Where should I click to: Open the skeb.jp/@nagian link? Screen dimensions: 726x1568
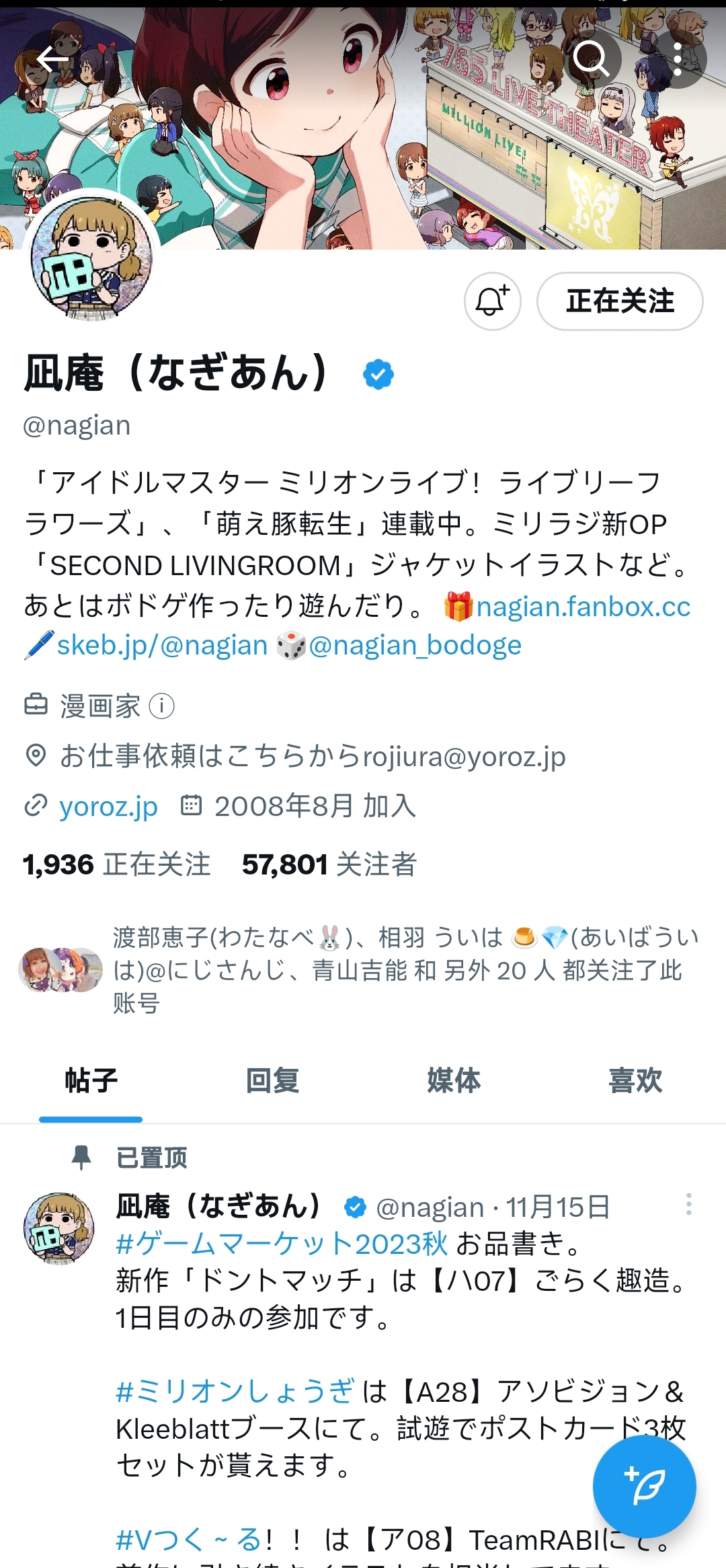[x=162, y=646]
